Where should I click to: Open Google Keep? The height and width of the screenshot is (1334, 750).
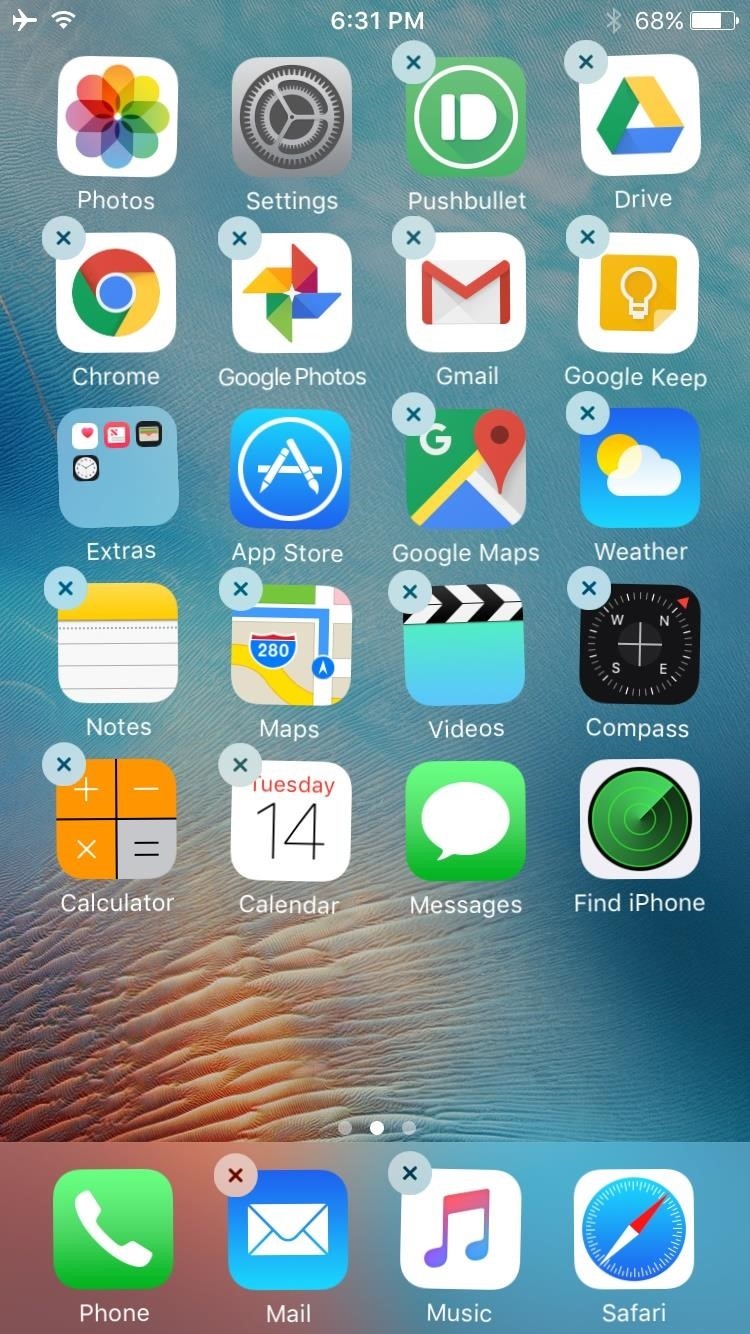click(641, 291)
